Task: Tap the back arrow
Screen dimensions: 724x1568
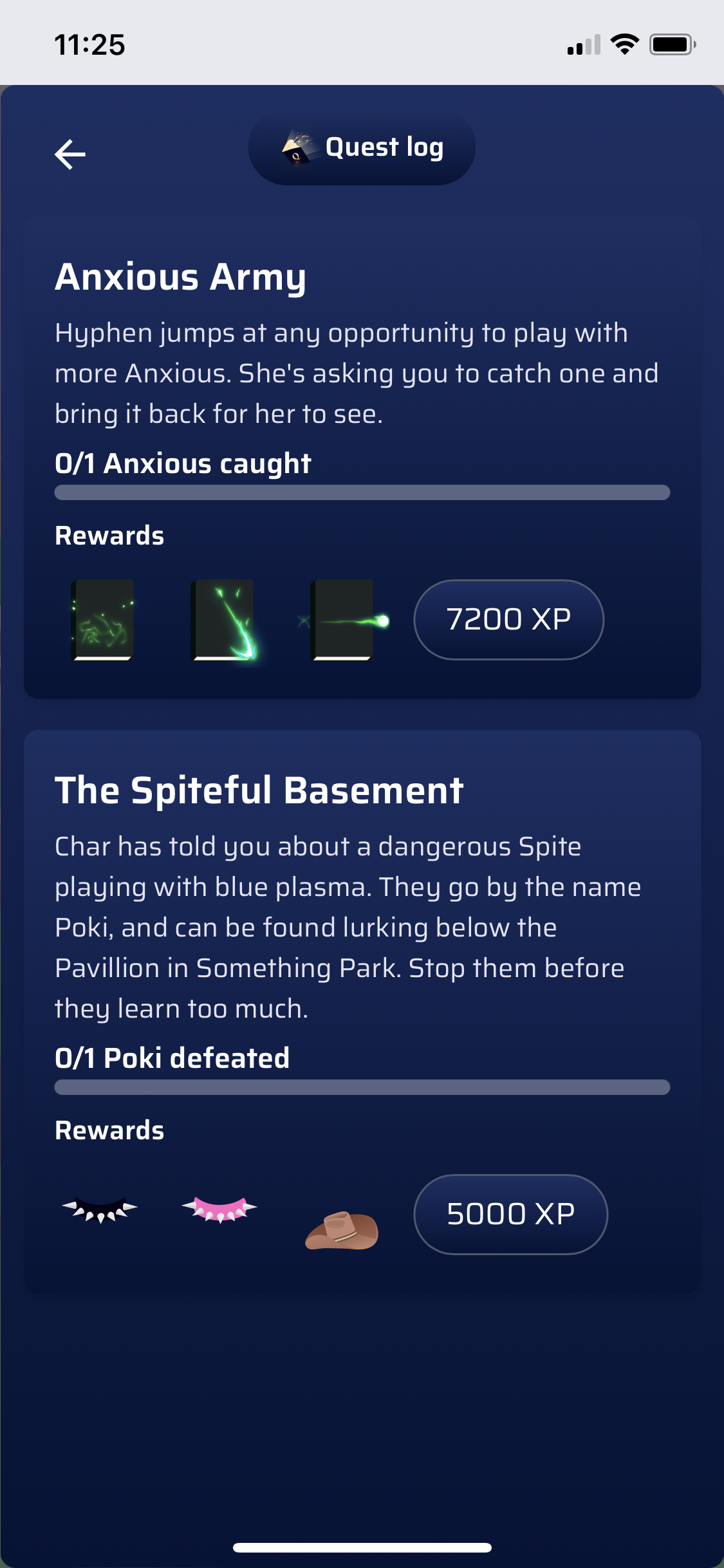Action: coord(71,153)
